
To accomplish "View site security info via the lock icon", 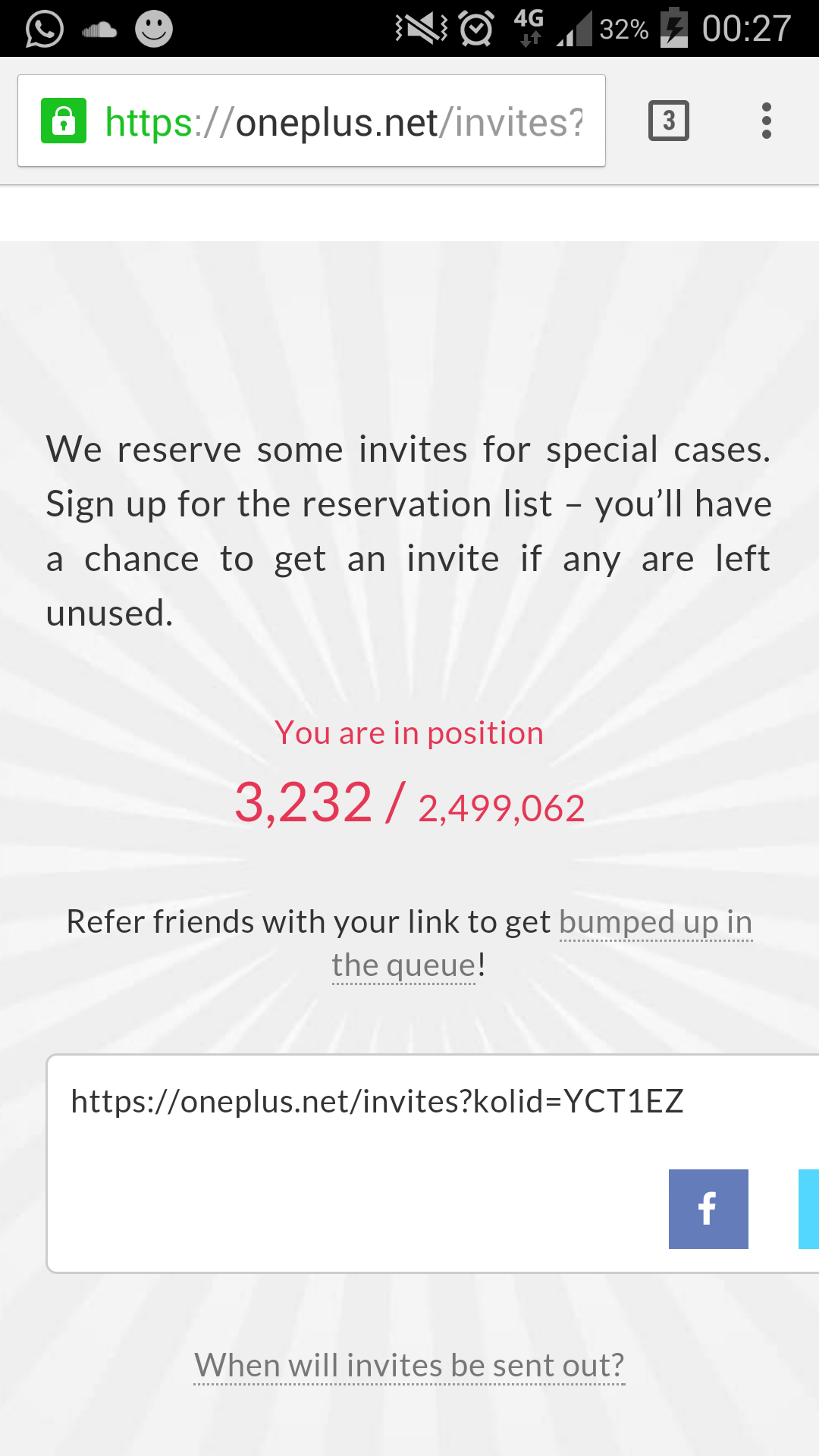I will point(64,121).
